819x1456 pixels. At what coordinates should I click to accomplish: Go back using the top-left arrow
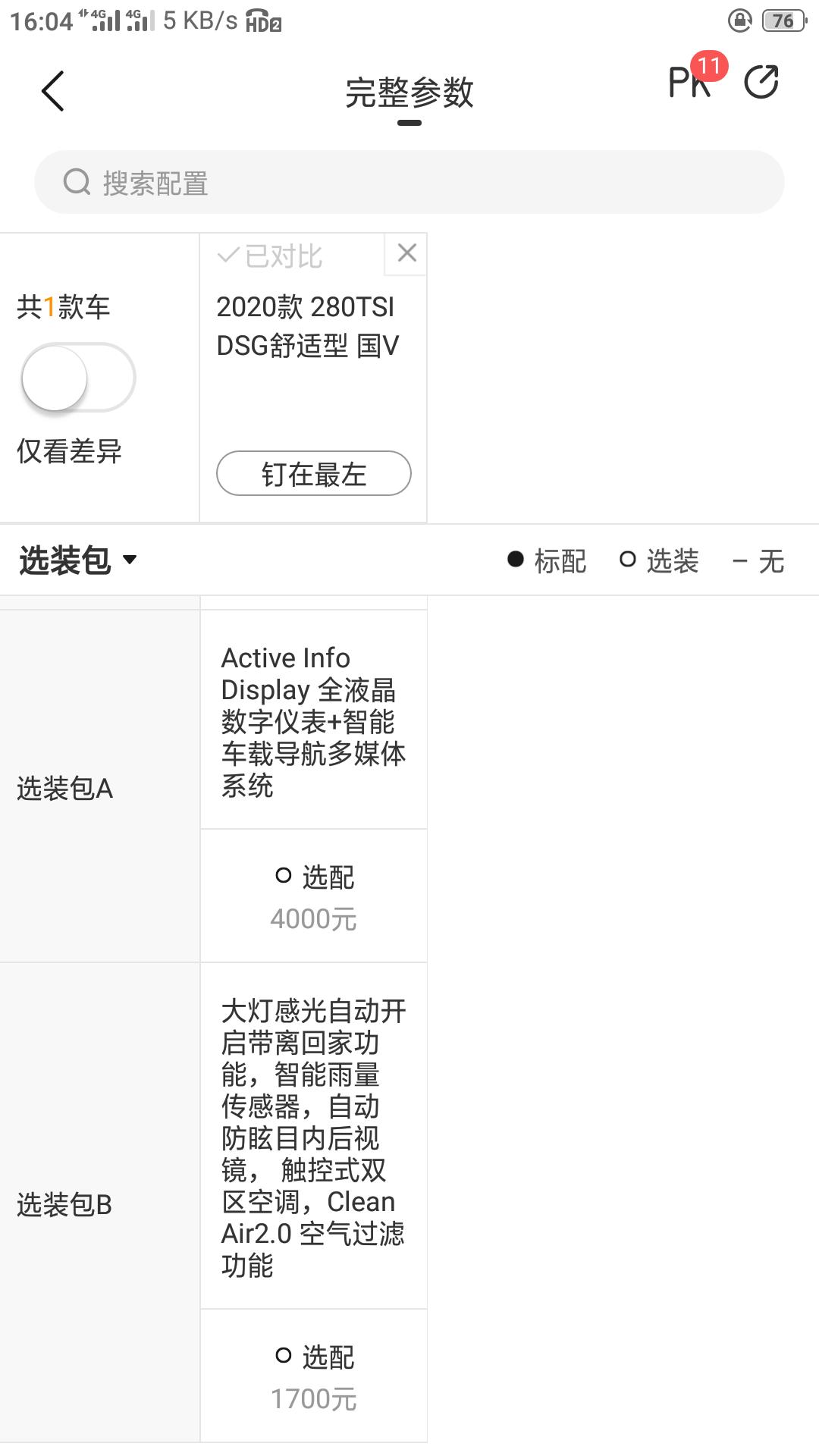tap(52, 92)
